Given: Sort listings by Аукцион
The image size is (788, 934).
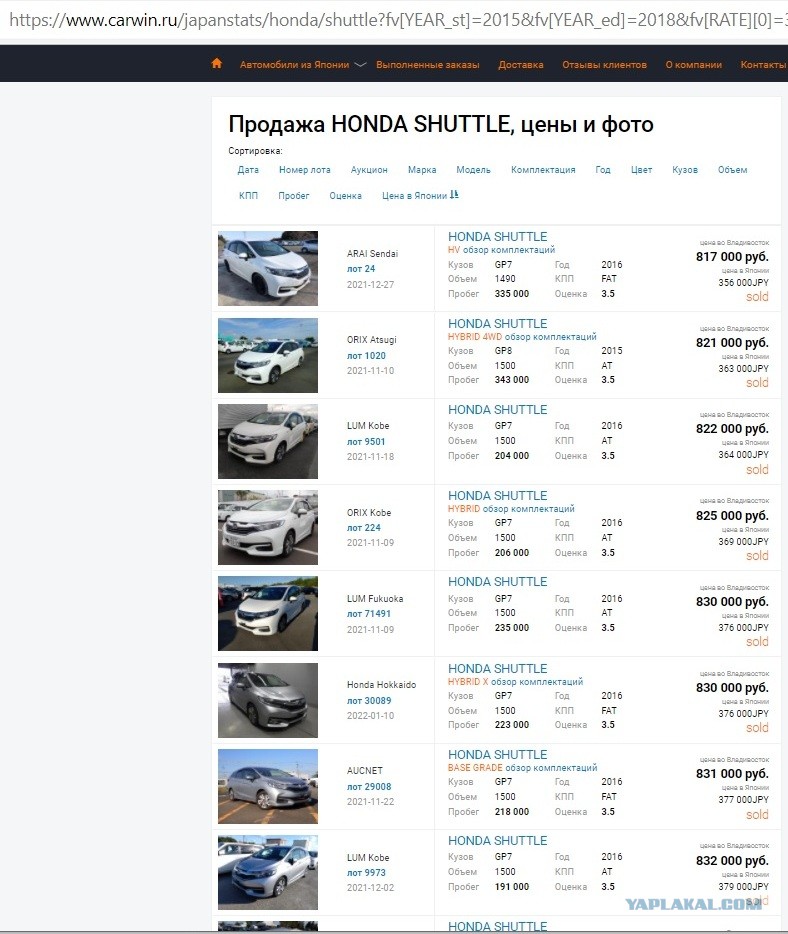Looking at the screenshot, I should tap(369, 170).
